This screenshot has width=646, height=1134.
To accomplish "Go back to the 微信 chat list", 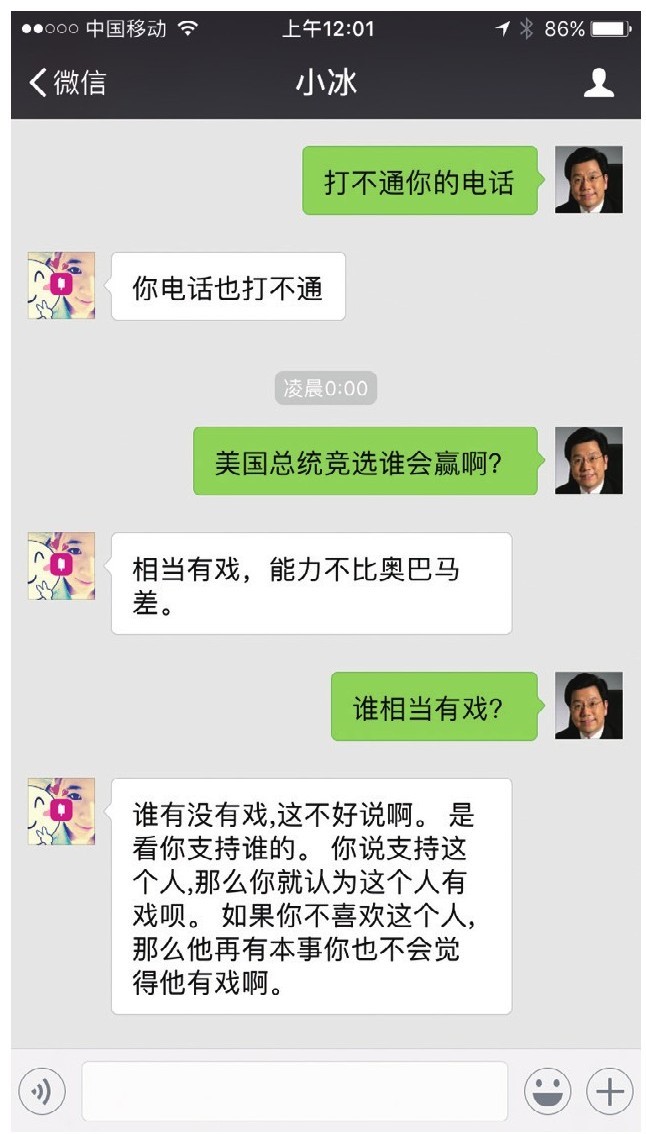I will tap(66, 82).
